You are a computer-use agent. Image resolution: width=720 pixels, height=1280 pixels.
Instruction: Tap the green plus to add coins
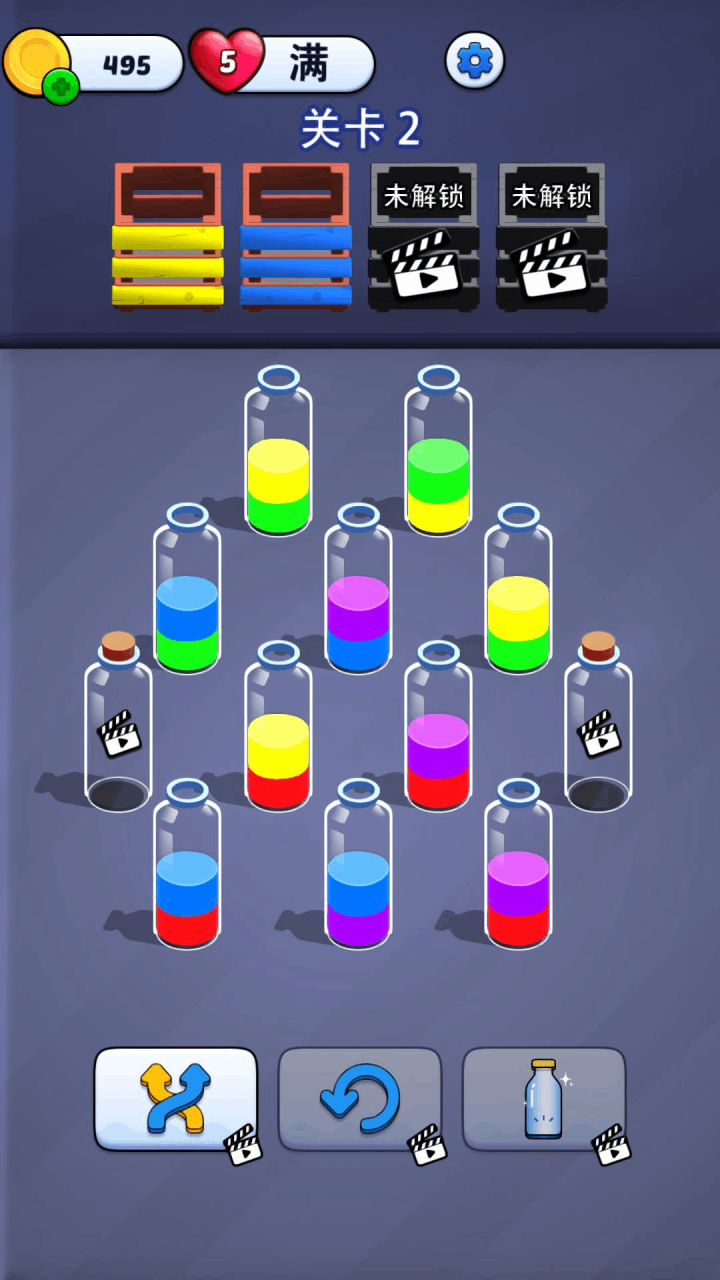coord(61,87)
